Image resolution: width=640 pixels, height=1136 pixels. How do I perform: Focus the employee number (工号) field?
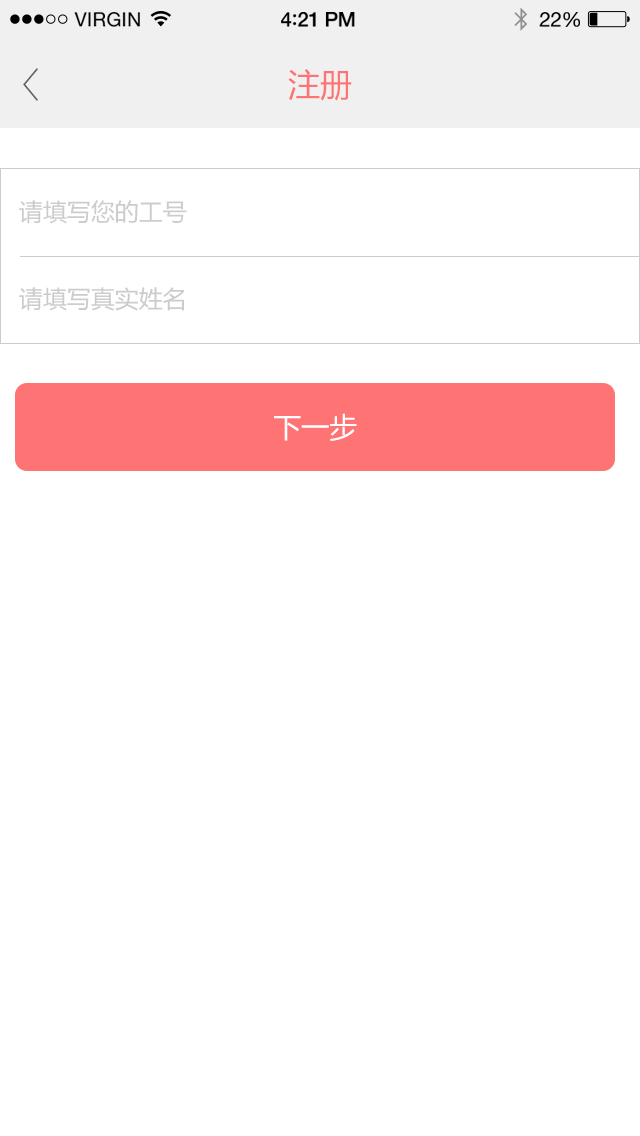click(x=320, y=212)
